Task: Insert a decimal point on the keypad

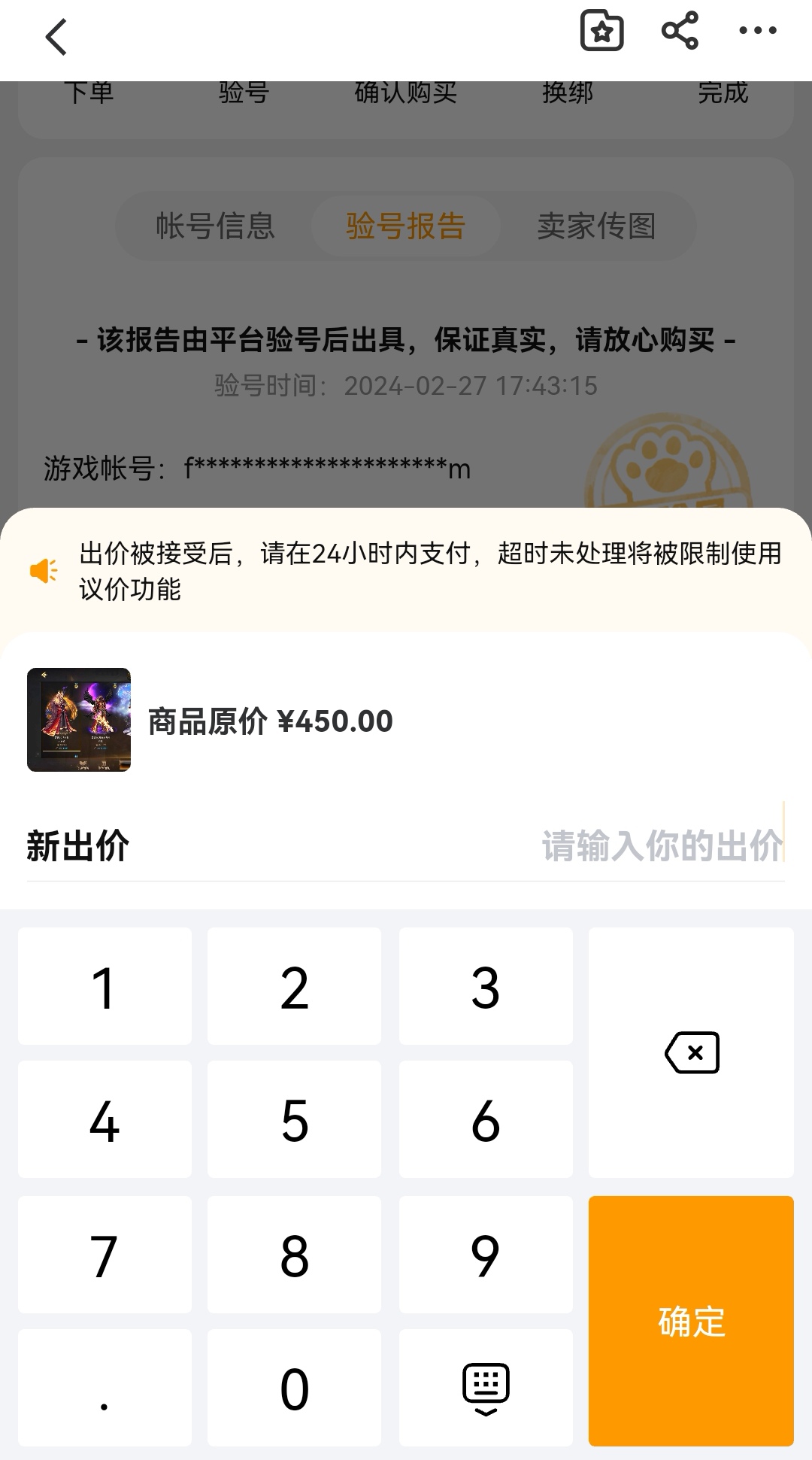Action: 105,1388
